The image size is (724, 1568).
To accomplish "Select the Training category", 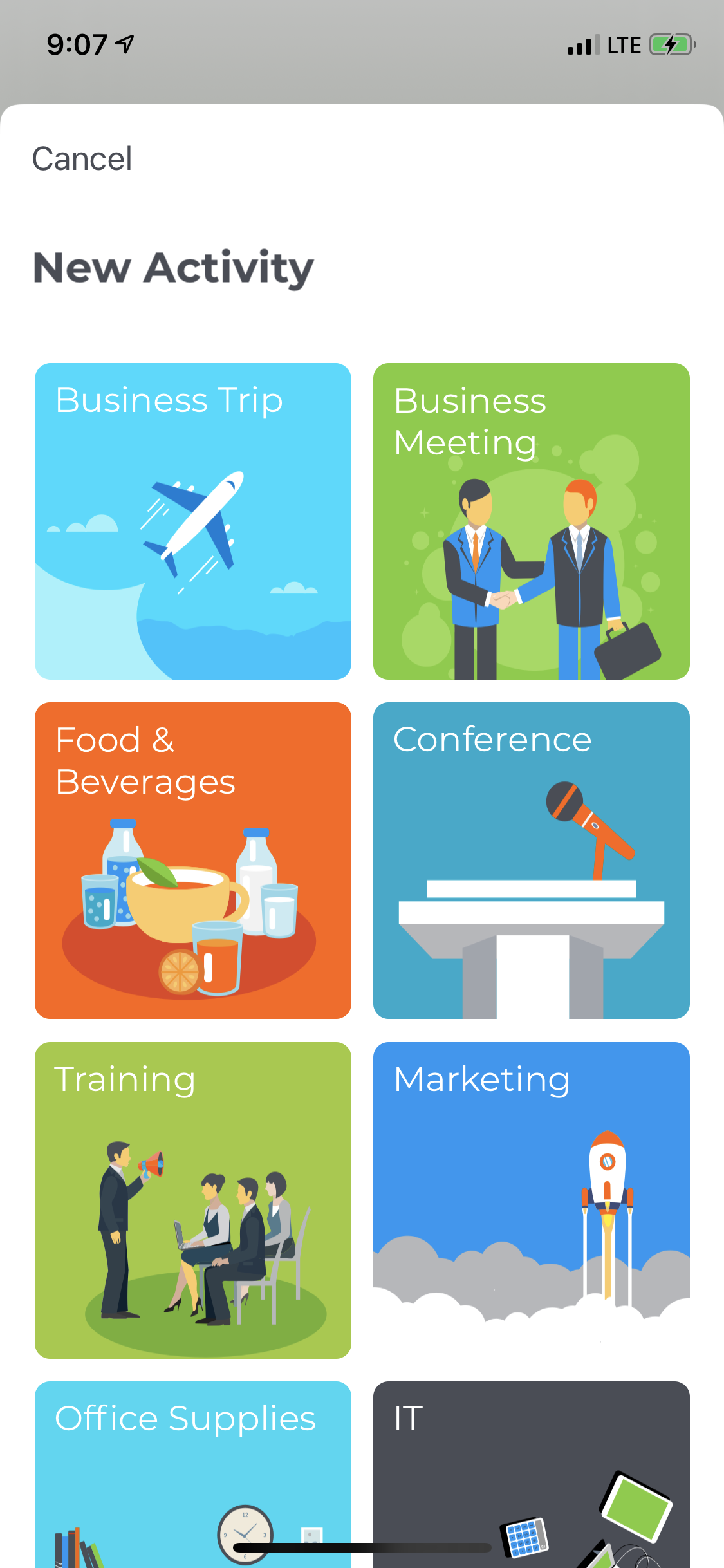I will pos(193,1200).
